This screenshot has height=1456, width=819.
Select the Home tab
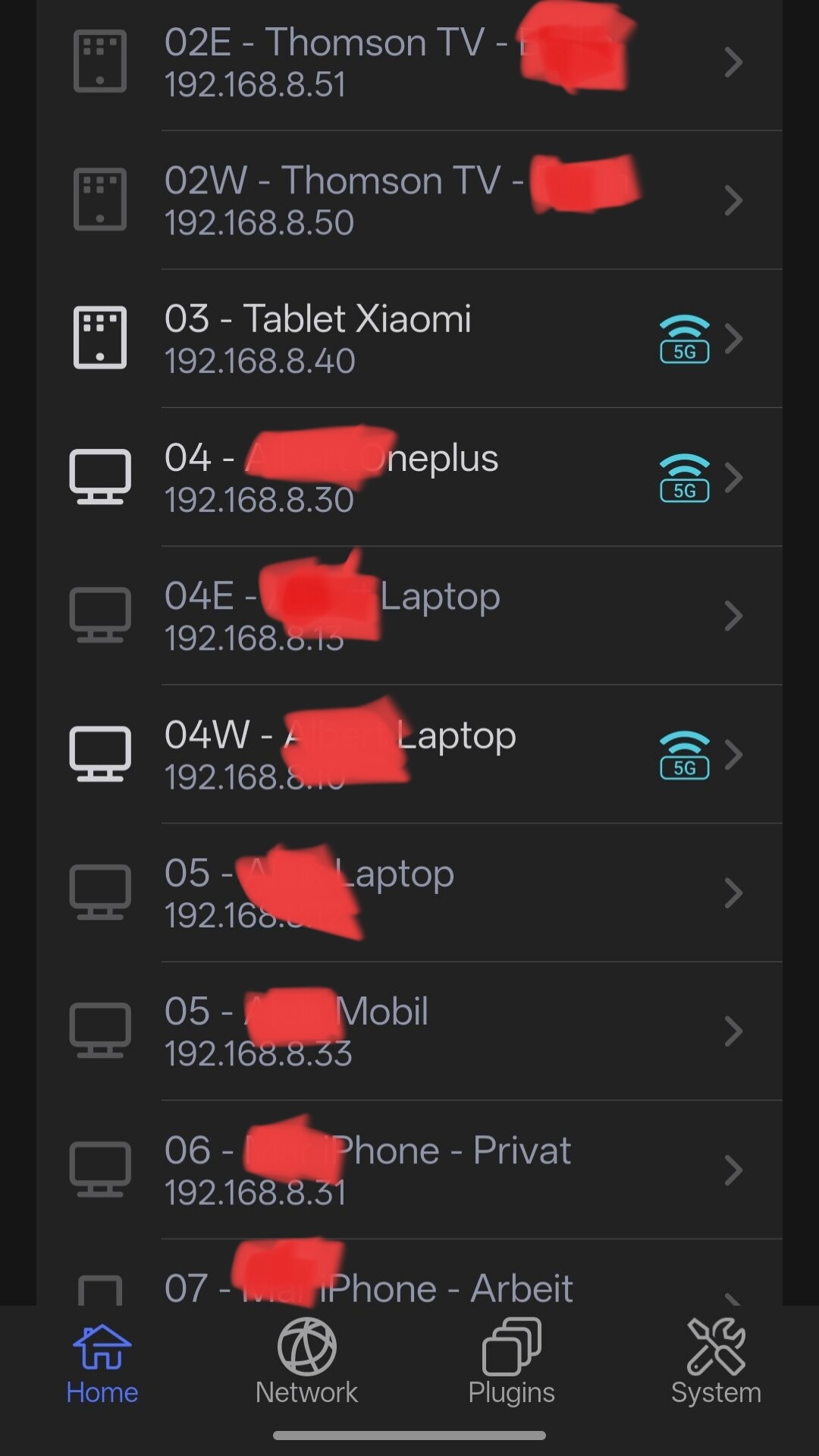(102, 1362)
